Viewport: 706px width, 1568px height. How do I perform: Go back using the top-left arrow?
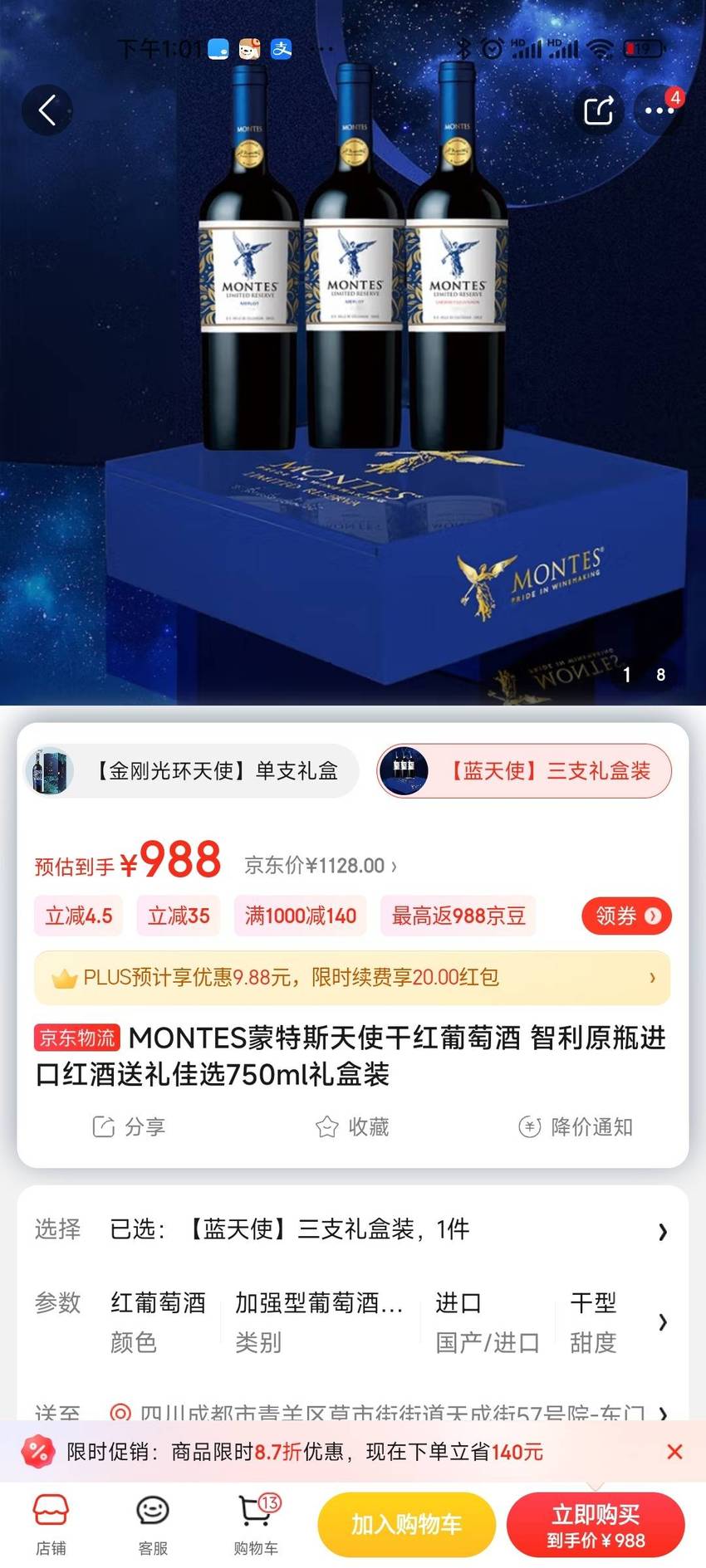pos(47,110)
